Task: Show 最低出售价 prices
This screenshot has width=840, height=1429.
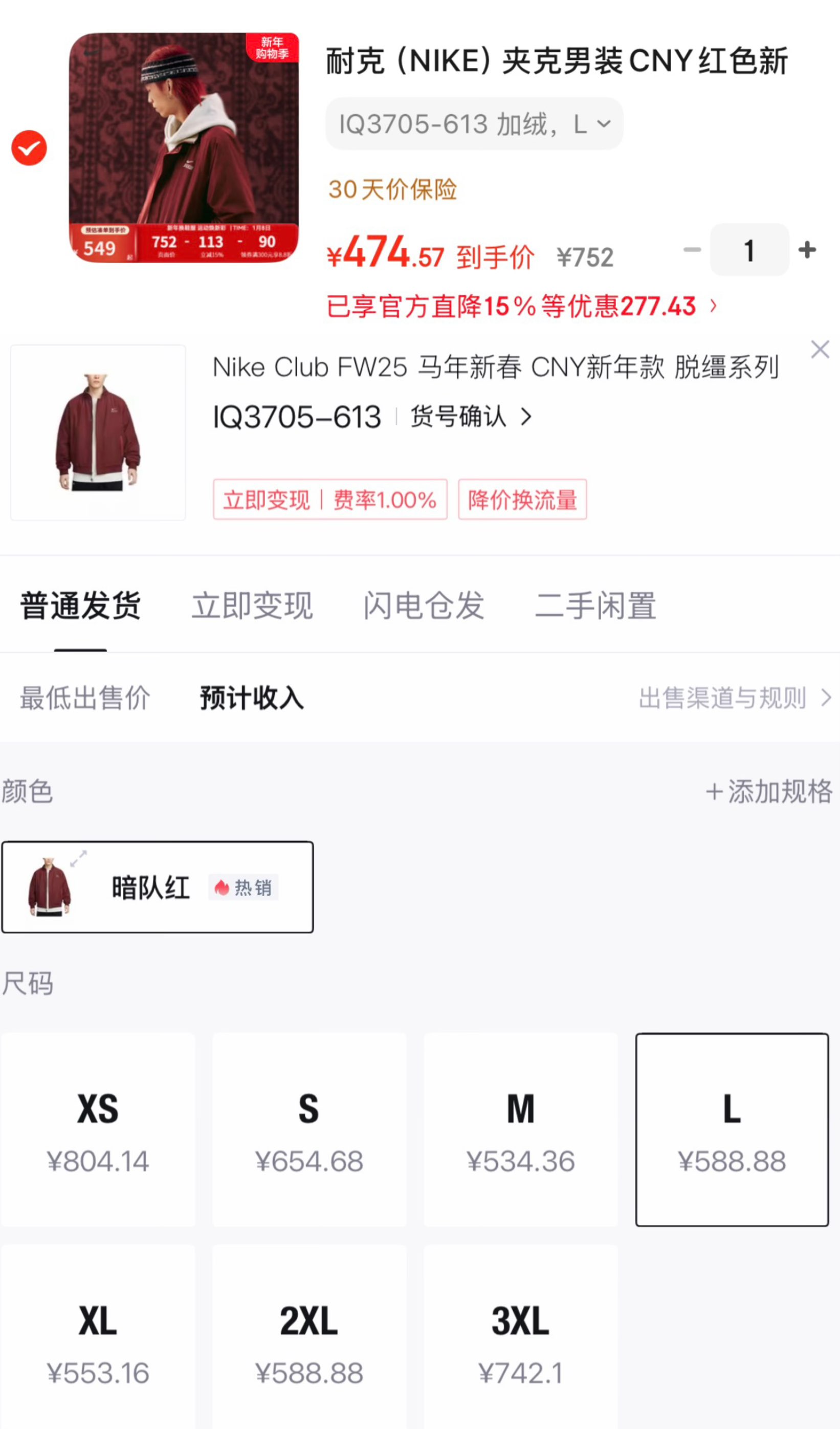Action: tap(85, 698)
